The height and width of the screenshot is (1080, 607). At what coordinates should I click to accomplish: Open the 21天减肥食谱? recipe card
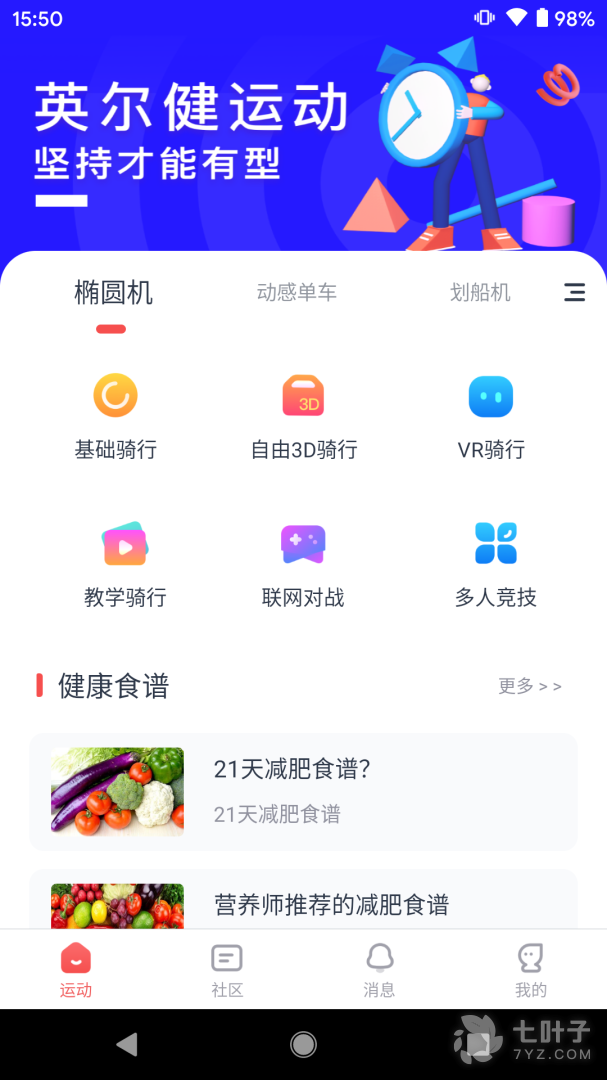[303, 791]
